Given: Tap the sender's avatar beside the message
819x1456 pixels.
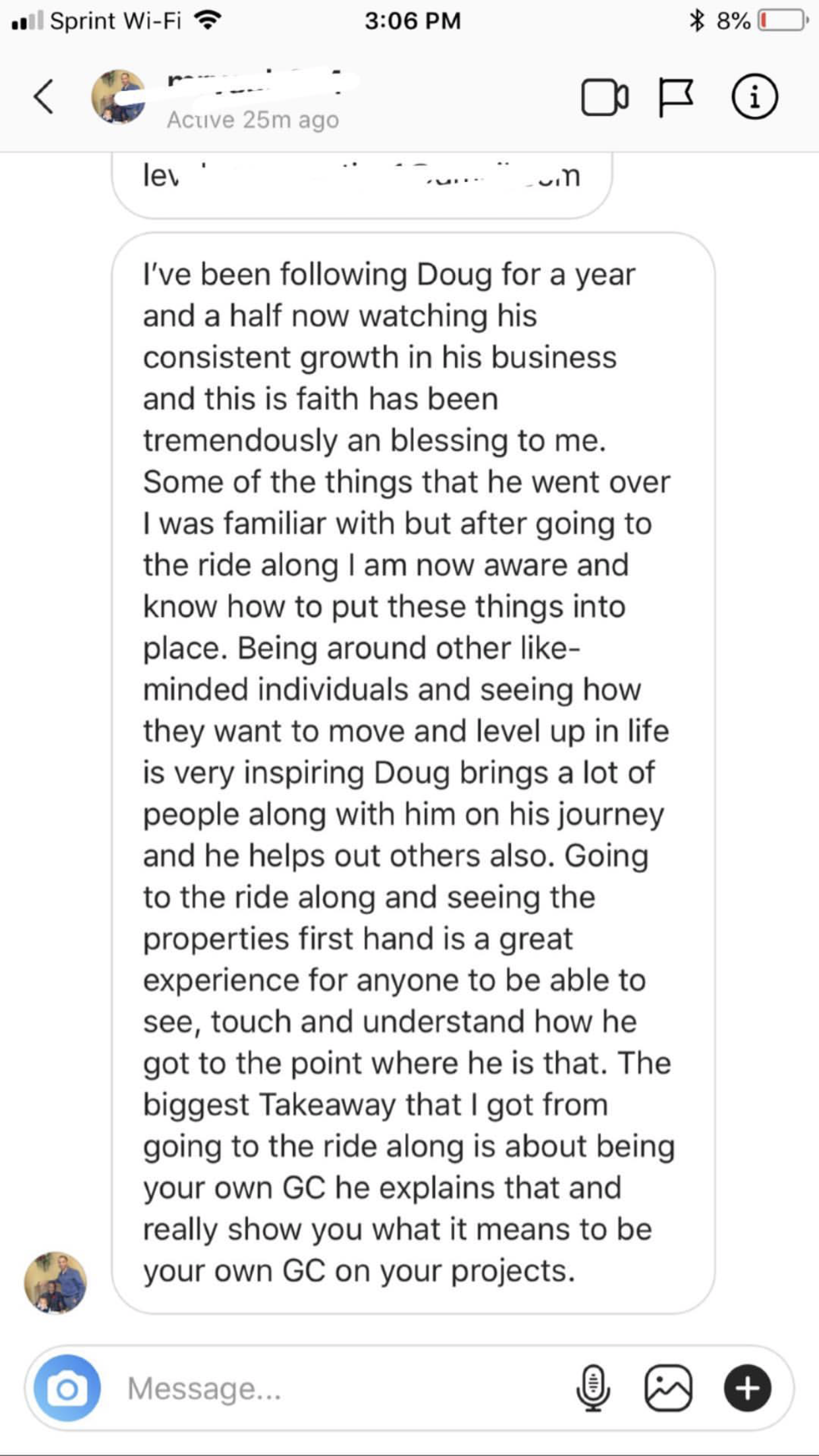Looking at the screenshot, I should coord(55,1283).
